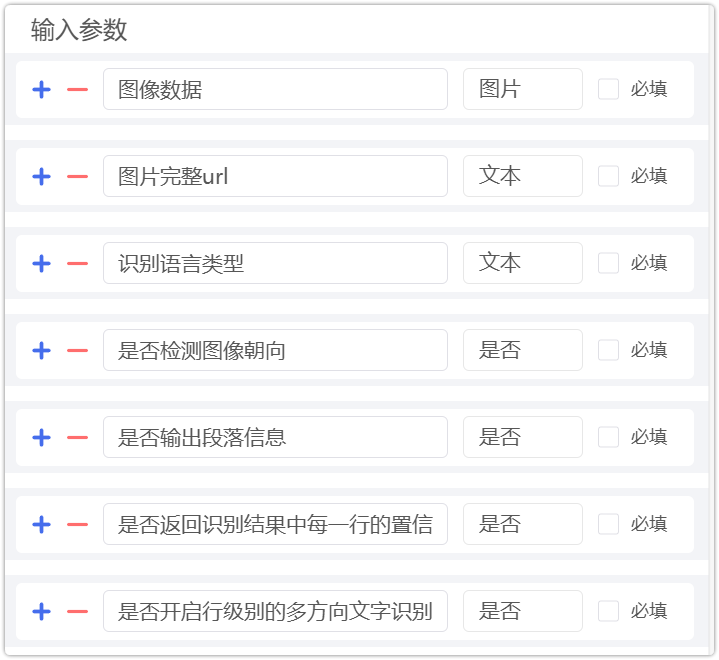This screenshot has height=660, width=719.
Task: Tick 必填 for 识别语言类型
Action: click(x=608, y=264)
